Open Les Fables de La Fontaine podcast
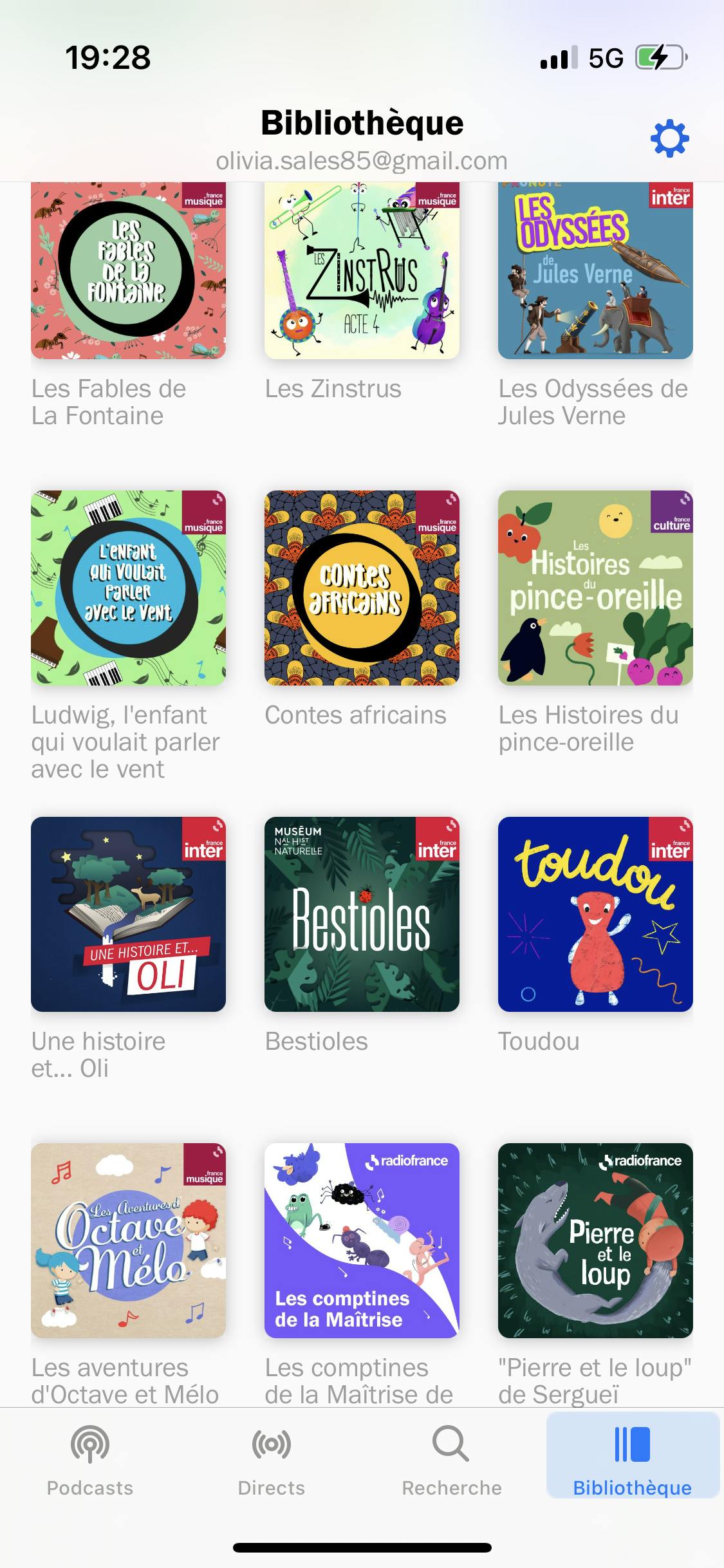This screenshot has width=724, height=1568. pos(128,270)
